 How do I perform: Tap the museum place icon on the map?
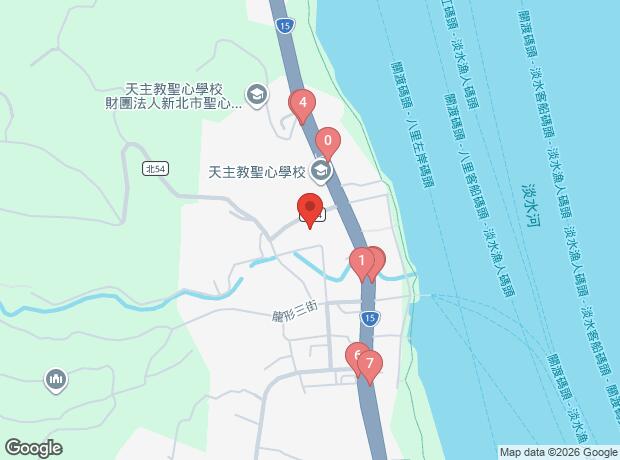[x=56, y=380]
